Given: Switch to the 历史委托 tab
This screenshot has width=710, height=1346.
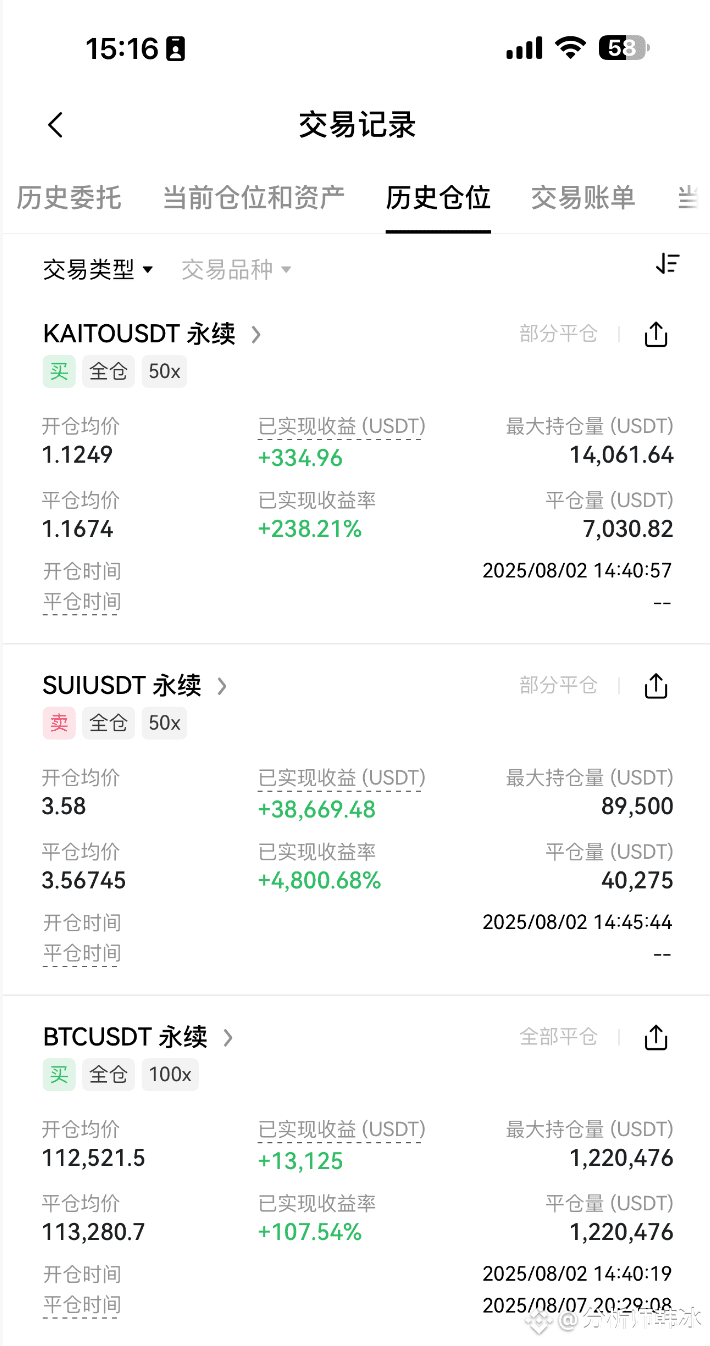Looking at the screenshot, I should 69,197.
